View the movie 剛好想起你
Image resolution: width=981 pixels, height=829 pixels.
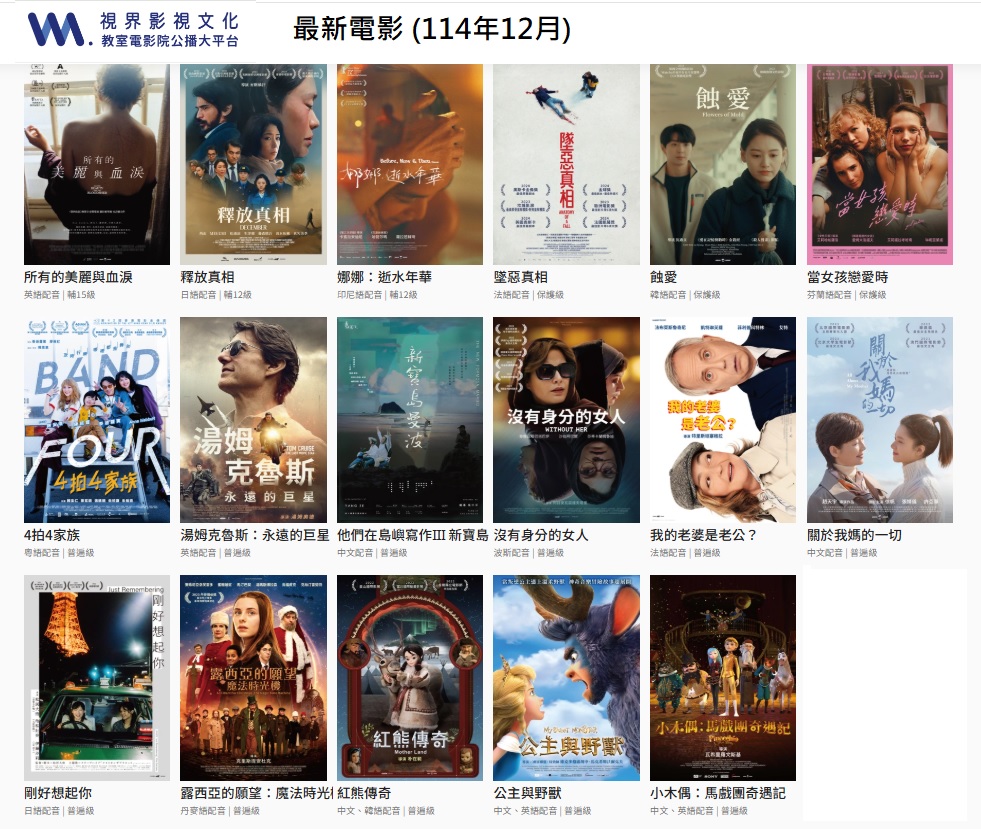[x=97, y=678]
